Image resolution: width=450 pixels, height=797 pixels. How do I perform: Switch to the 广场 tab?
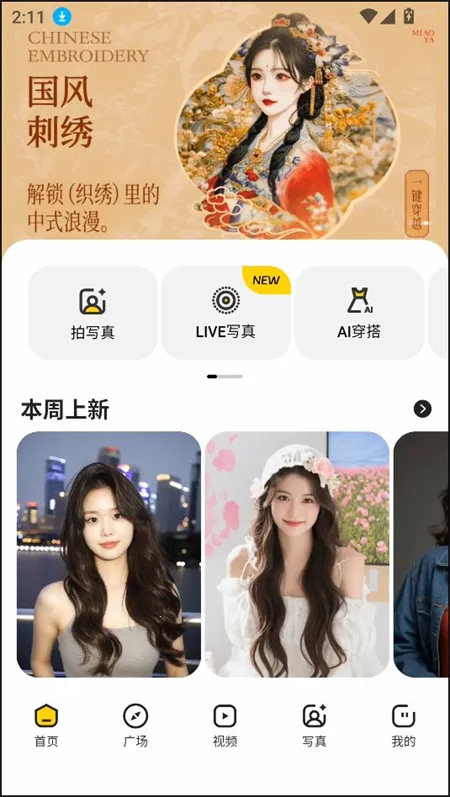point(136,726)
